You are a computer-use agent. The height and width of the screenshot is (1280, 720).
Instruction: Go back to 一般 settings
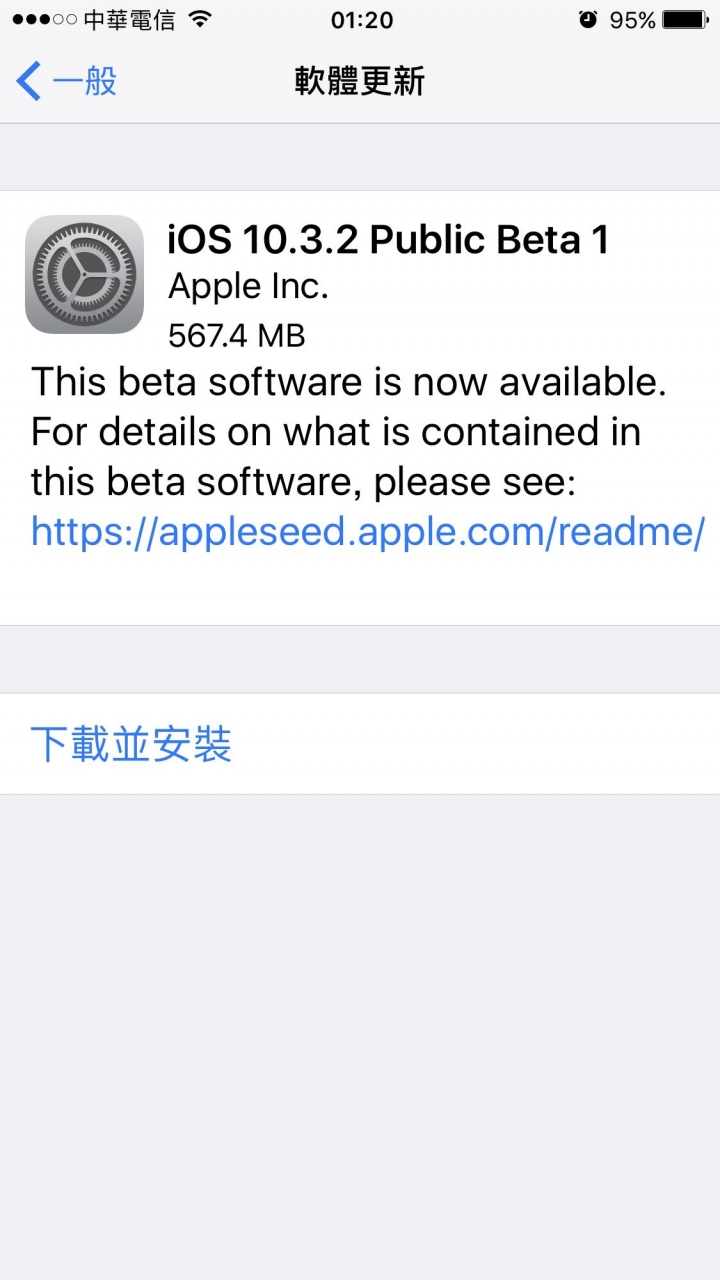point(66,81)
